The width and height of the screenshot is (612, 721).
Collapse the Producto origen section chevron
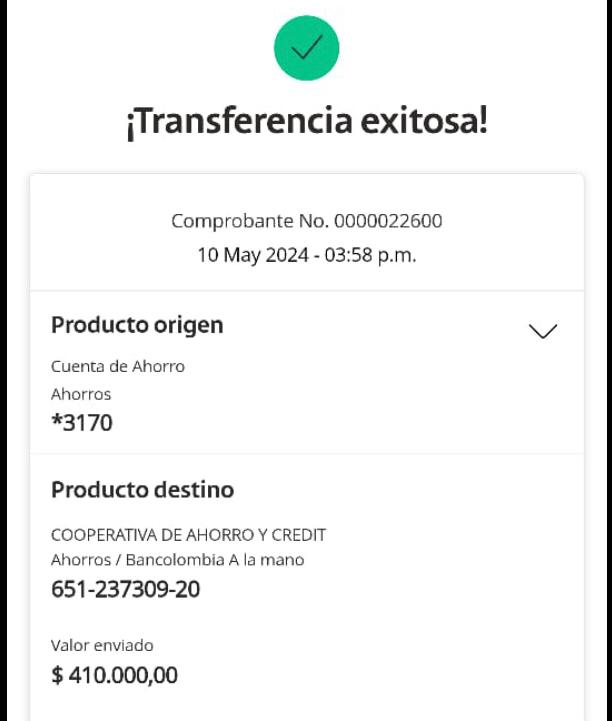(x=542, y=331)
